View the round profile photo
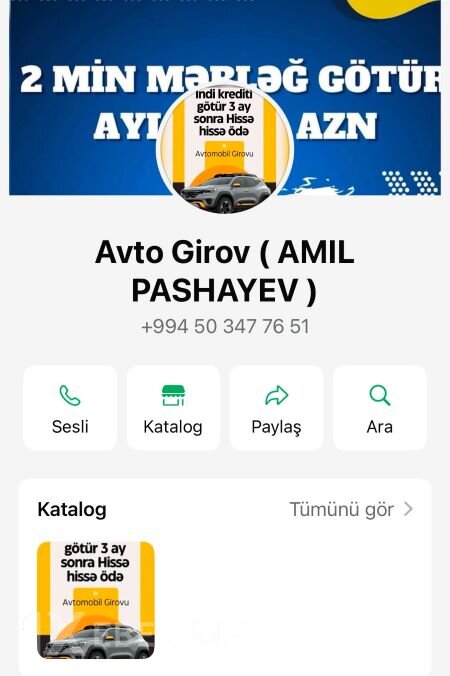Image resolution: width=450 pixels, height=676 pixels. coord(225,148)
